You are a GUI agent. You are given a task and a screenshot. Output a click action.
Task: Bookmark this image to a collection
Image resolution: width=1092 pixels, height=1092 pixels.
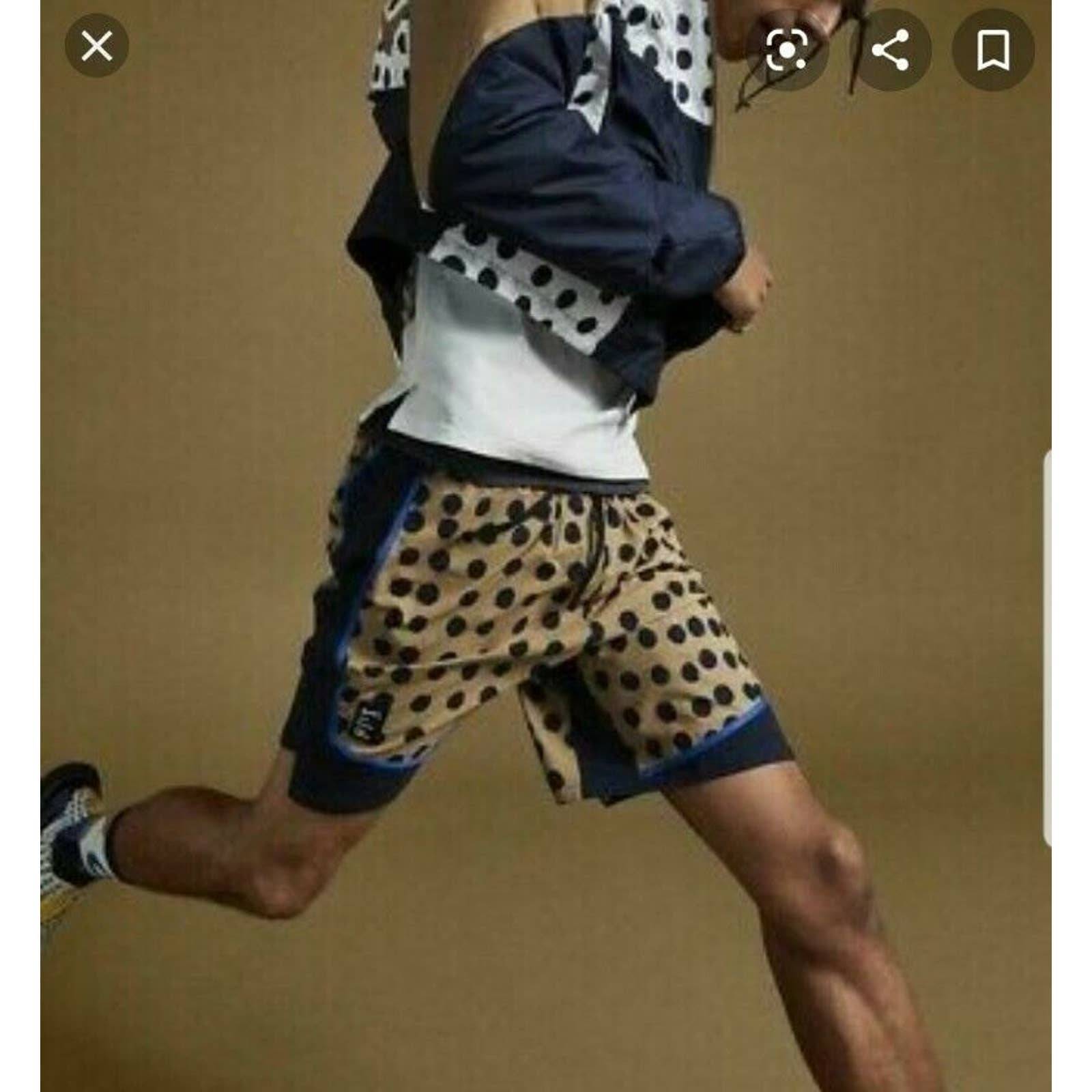[993, 50]
